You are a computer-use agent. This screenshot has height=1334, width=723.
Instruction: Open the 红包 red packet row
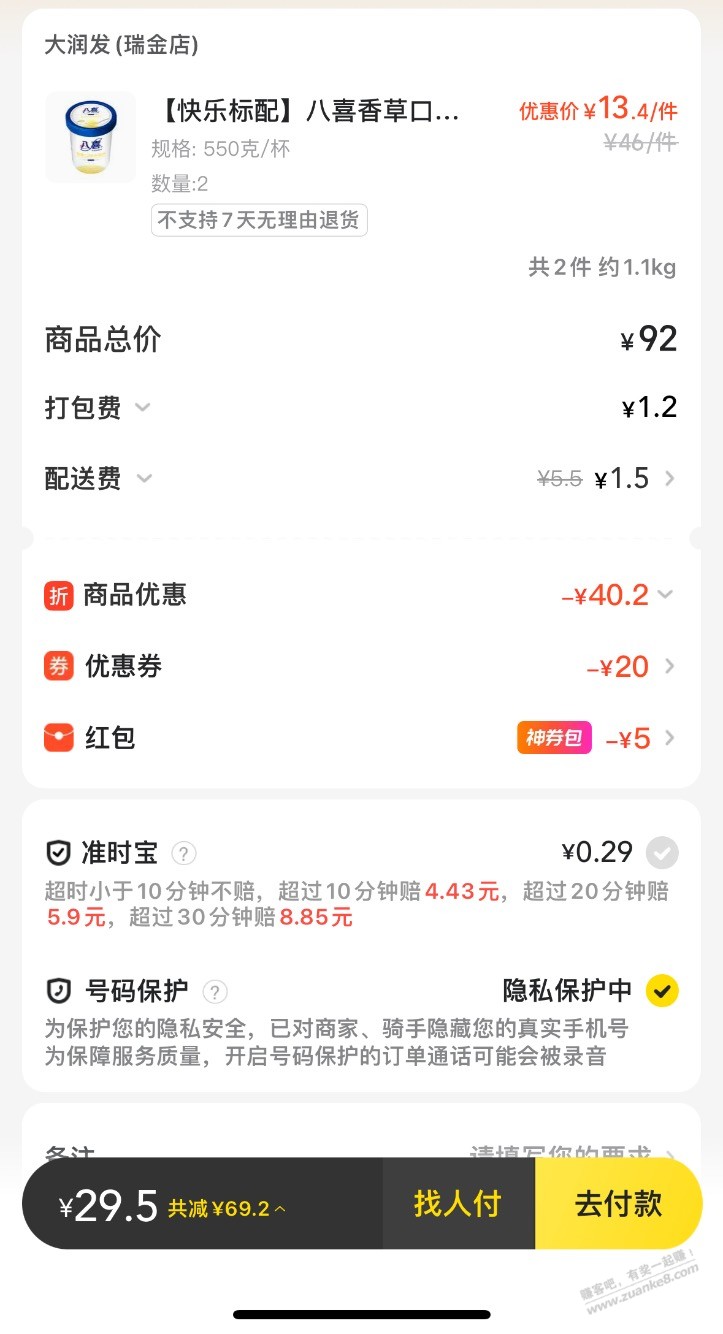360,739
